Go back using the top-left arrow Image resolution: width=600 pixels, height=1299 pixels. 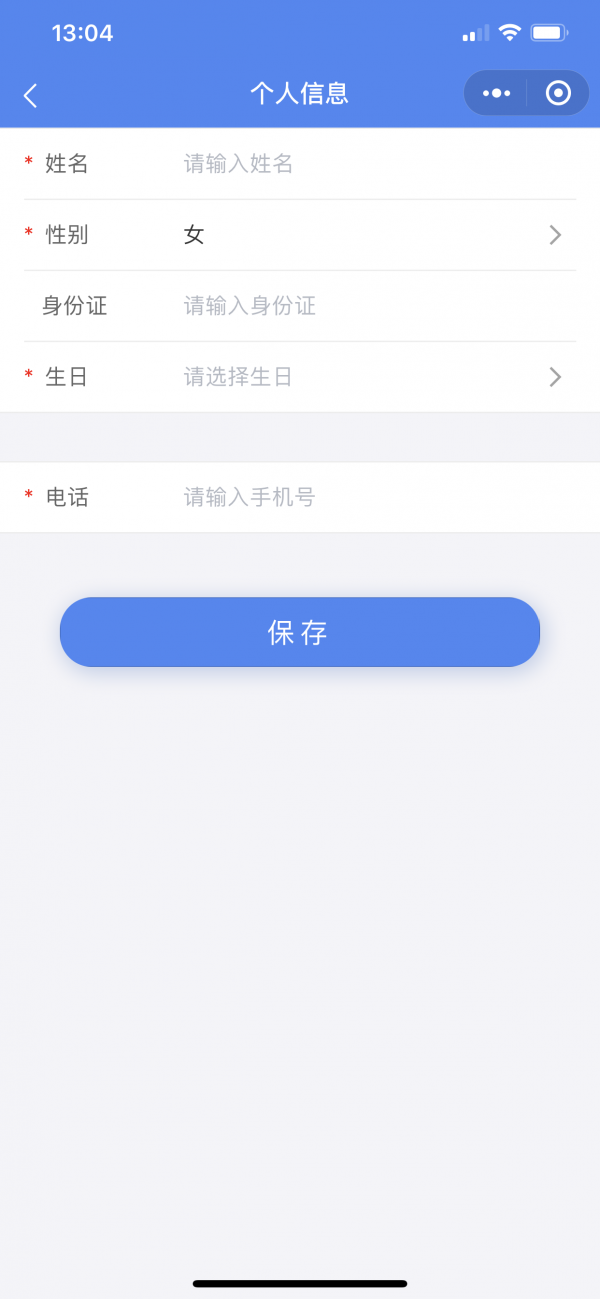point(30,95)
